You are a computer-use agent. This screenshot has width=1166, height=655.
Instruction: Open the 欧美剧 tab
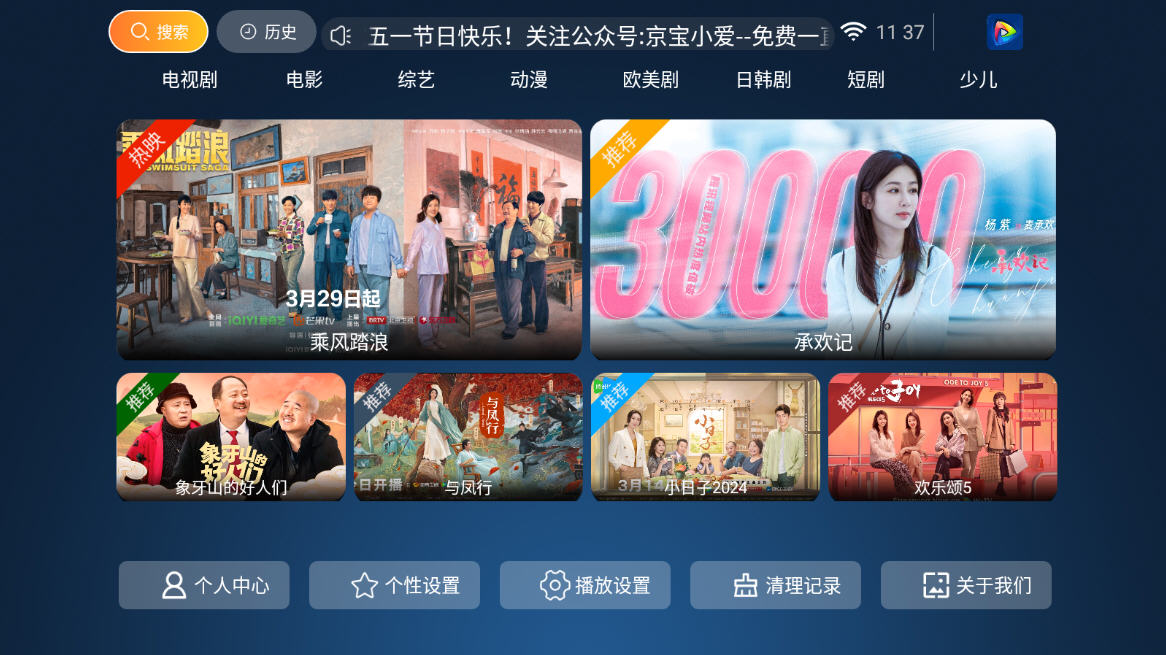click(x=650, y=80)
